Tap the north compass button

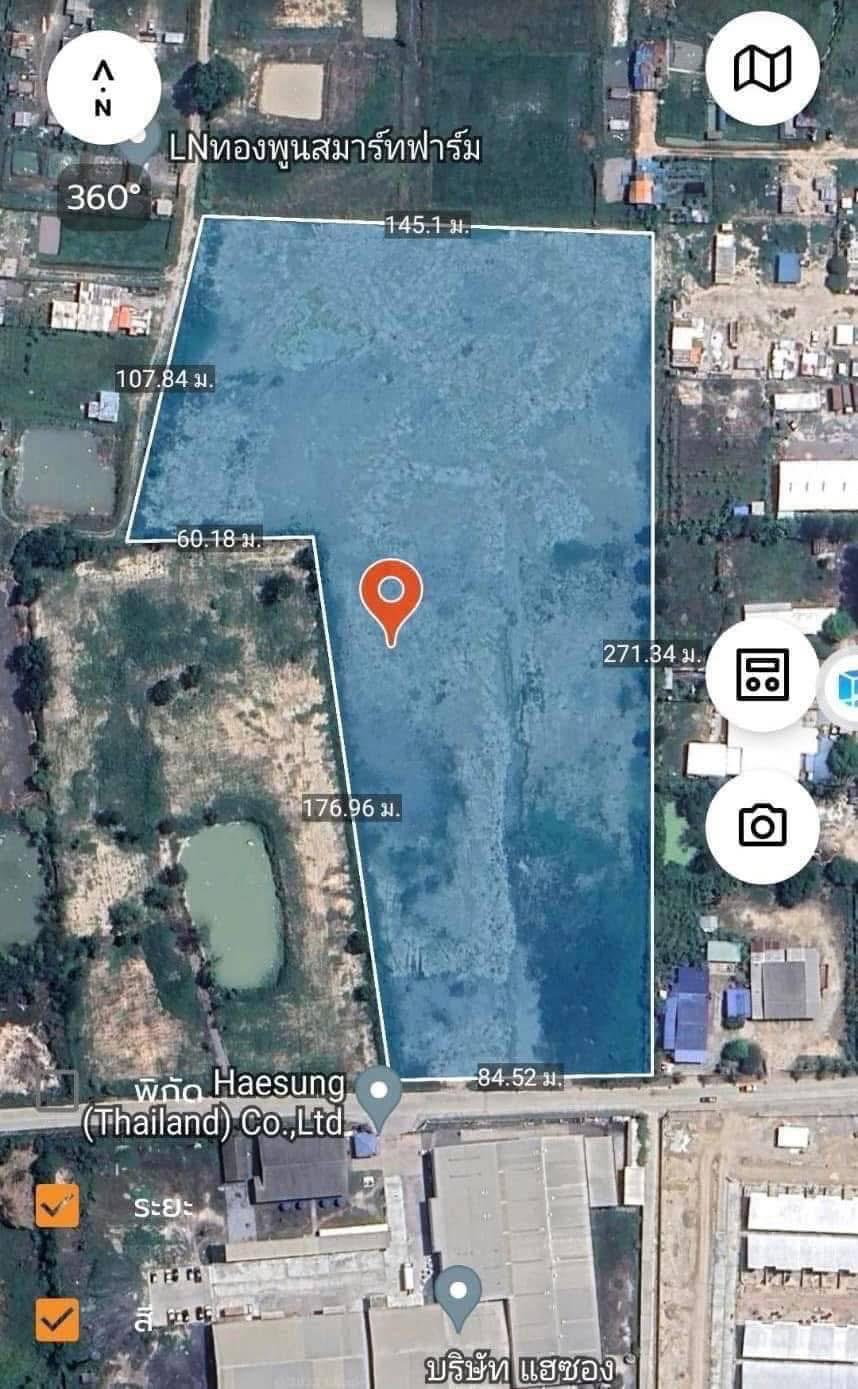[x=103, y=87]
